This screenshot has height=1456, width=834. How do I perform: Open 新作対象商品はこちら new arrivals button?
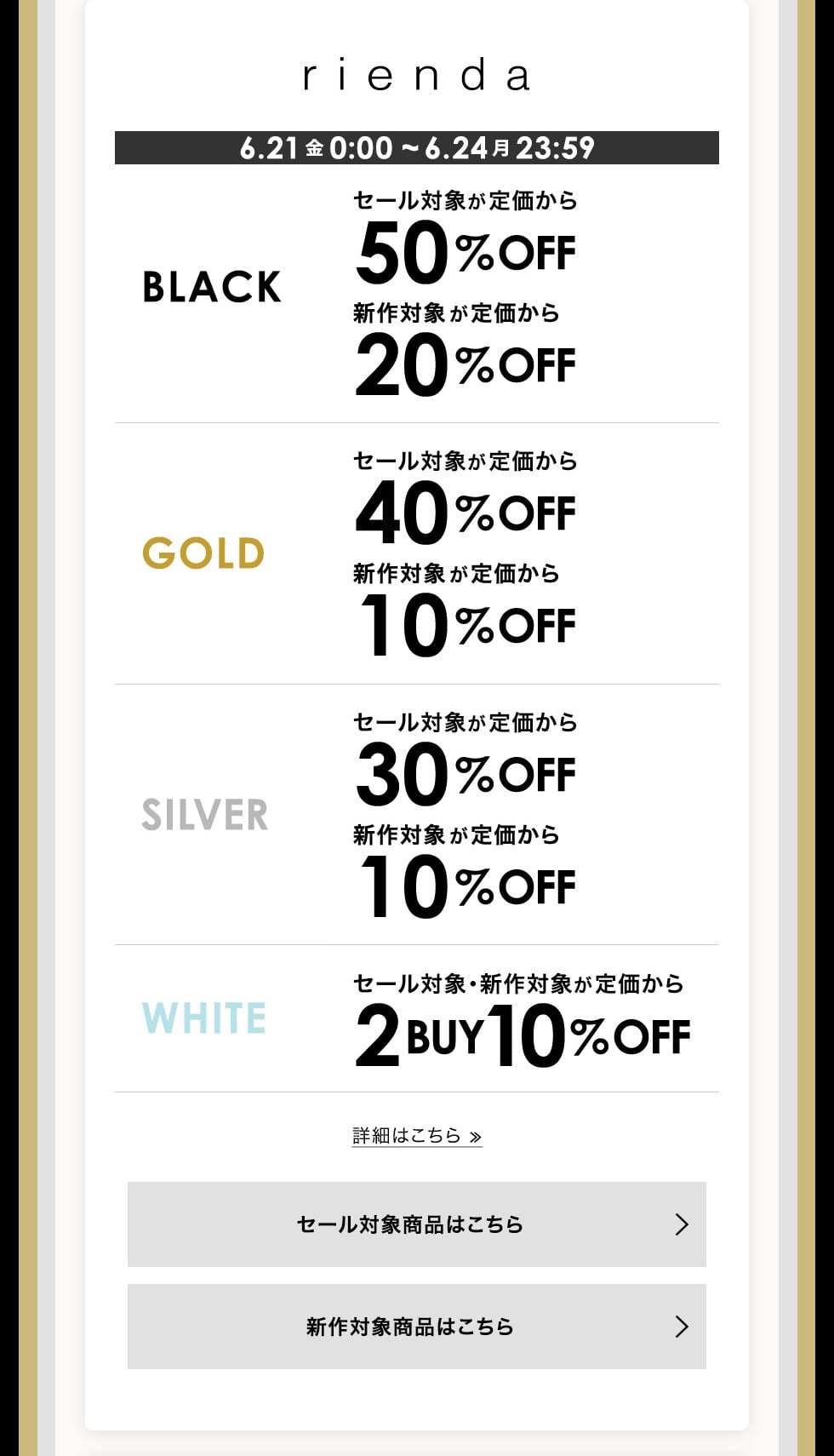pyautogui.click(x=417, y=1327)
